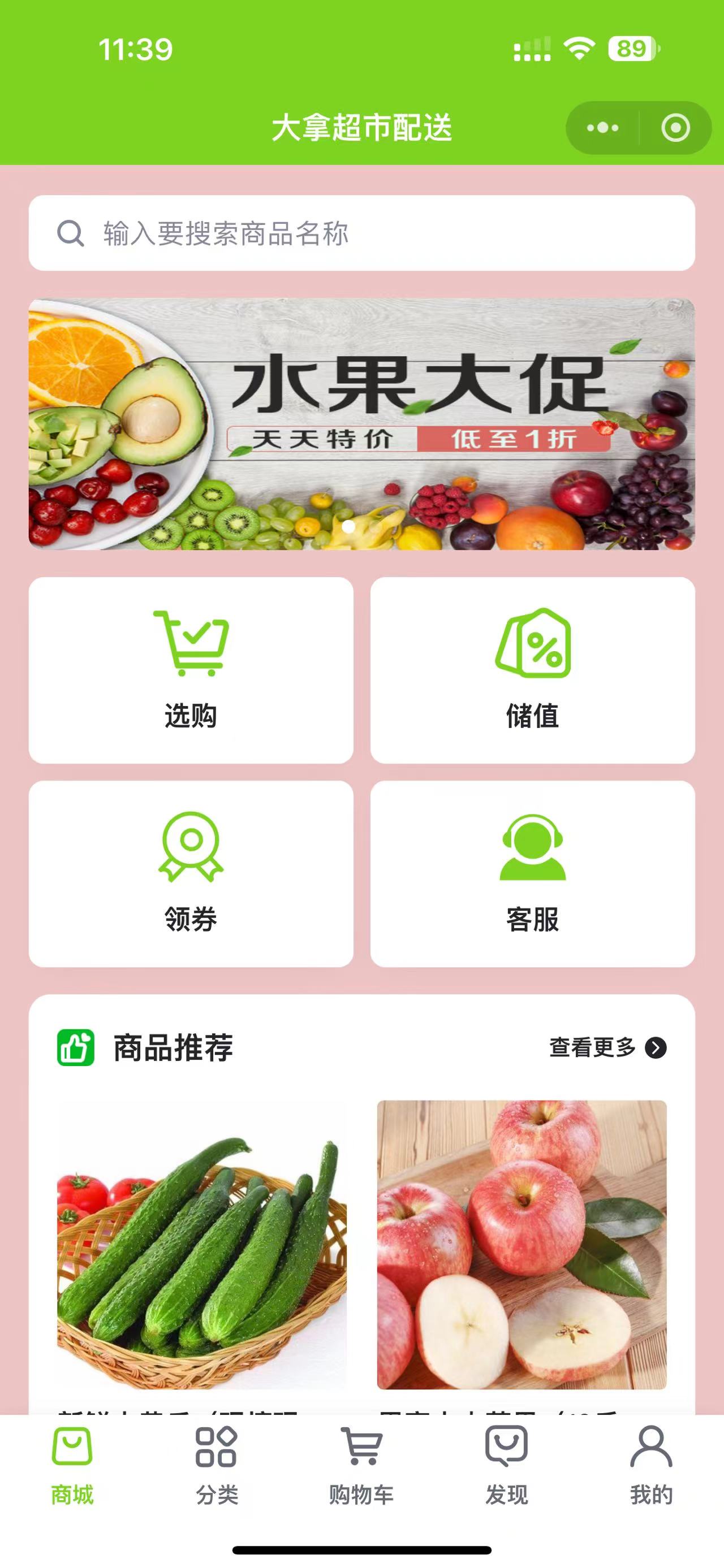The height and width of the screenshot is (1568, 724).
Task: Open the 选购 shopping card
Action: point(191,670)
